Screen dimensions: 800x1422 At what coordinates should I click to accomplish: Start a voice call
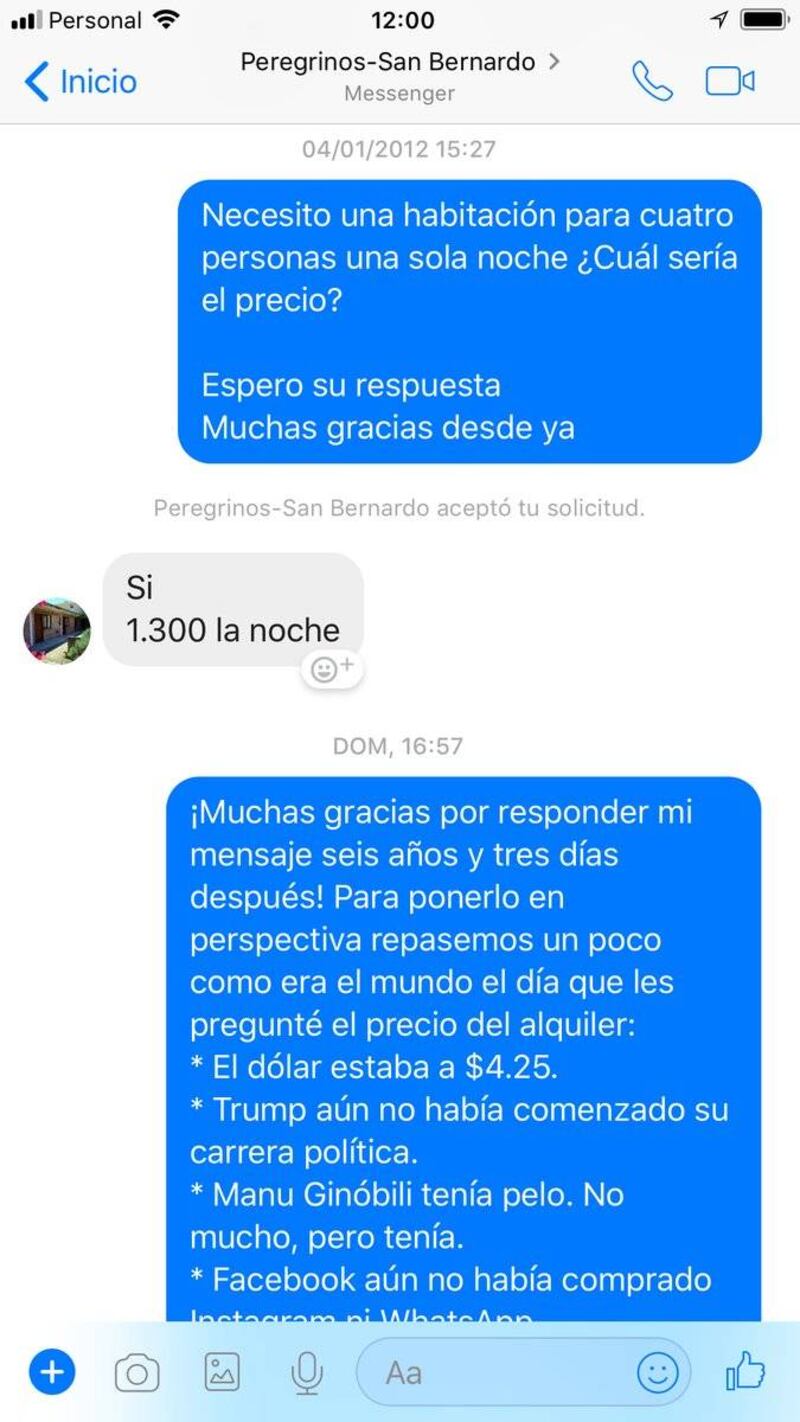(x=652, y=81)
